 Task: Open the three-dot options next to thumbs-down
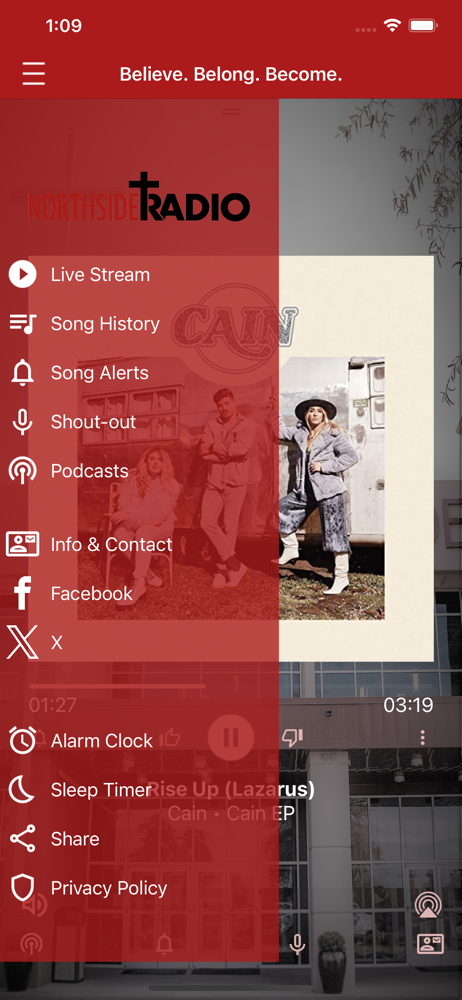pyautogui.click(x=422, y=739)
